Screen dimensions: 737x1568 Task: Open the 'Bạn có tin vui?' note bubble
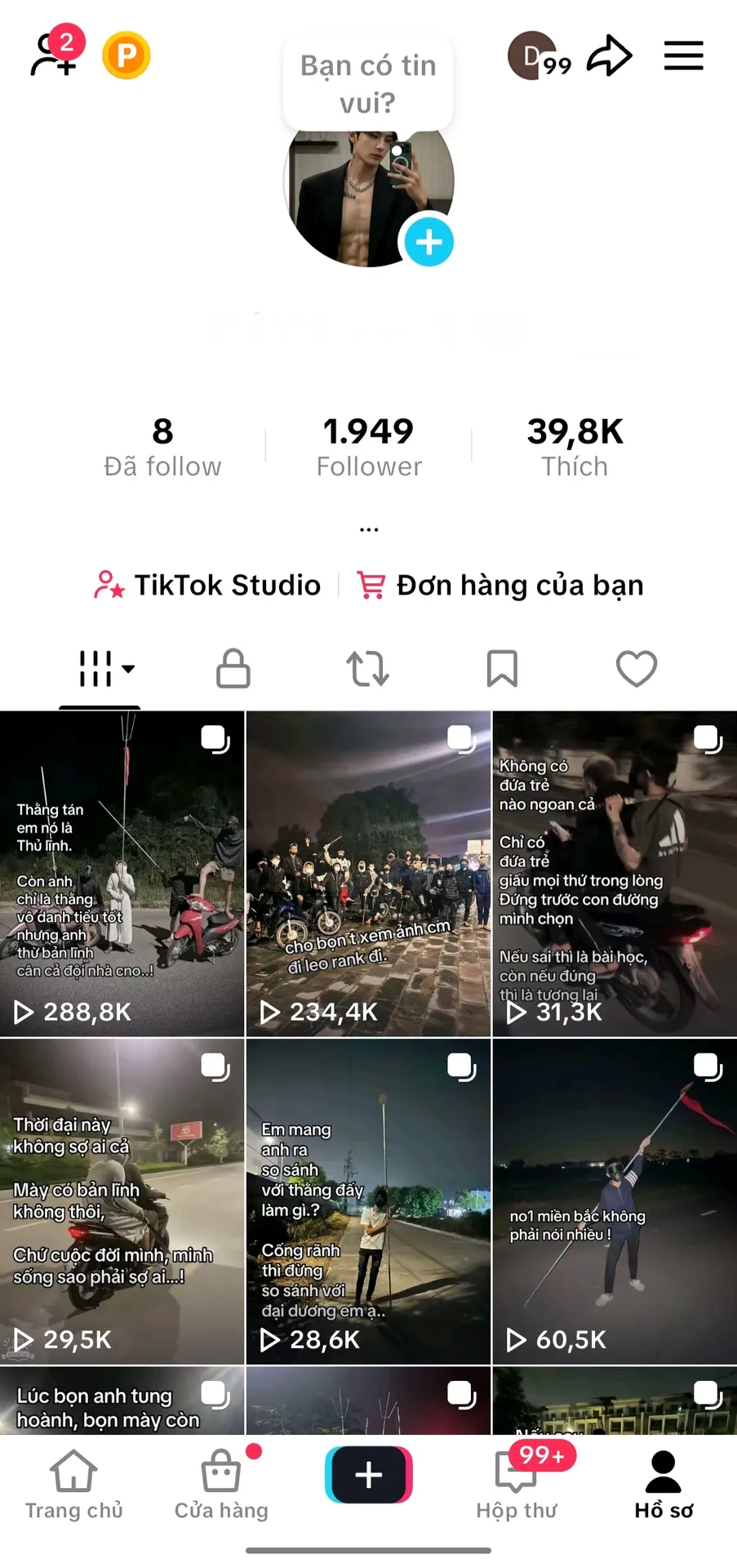pos(368,83)
